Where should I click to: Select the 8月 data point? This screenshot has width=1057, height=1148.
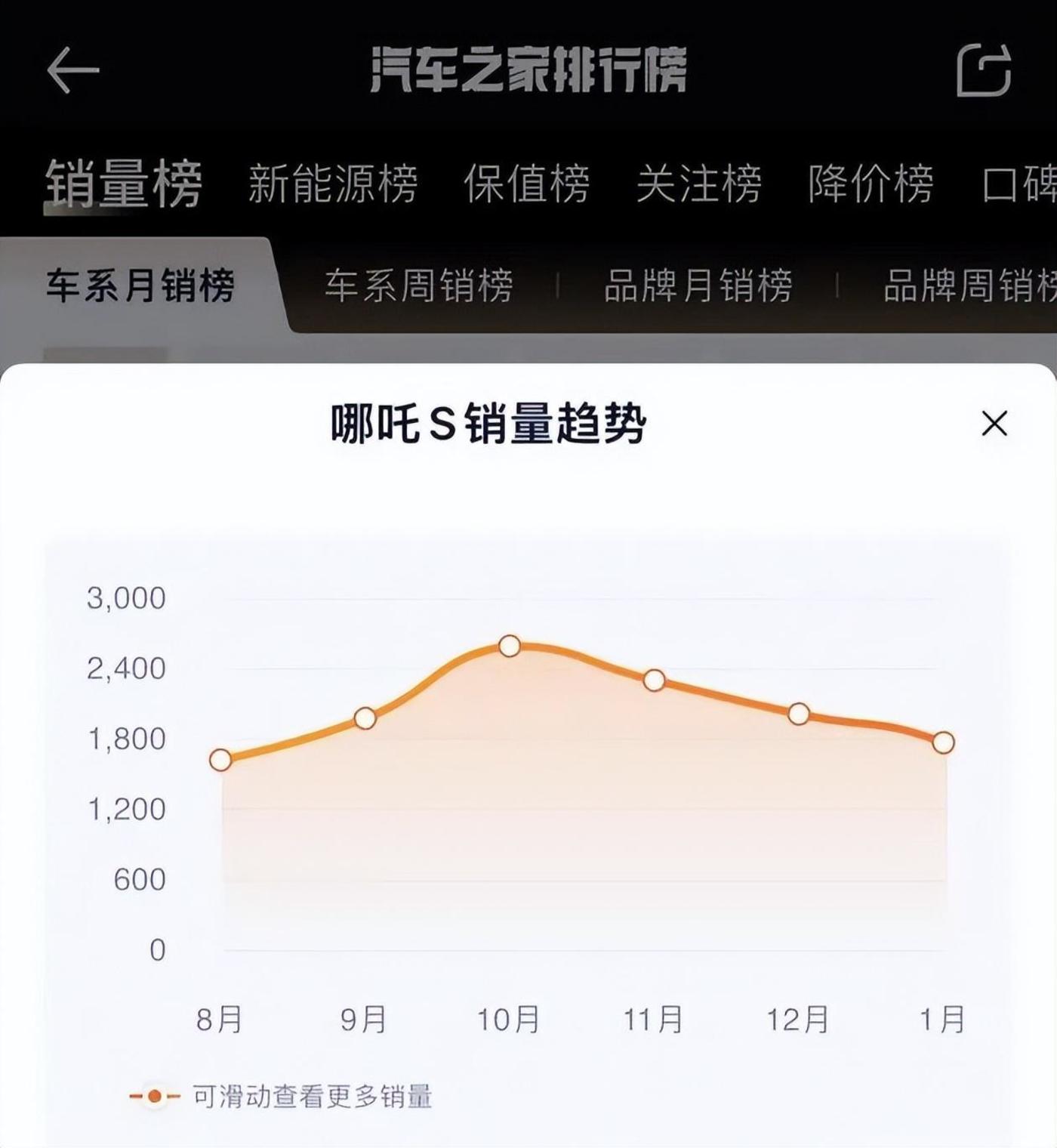[x=220, y=760]
